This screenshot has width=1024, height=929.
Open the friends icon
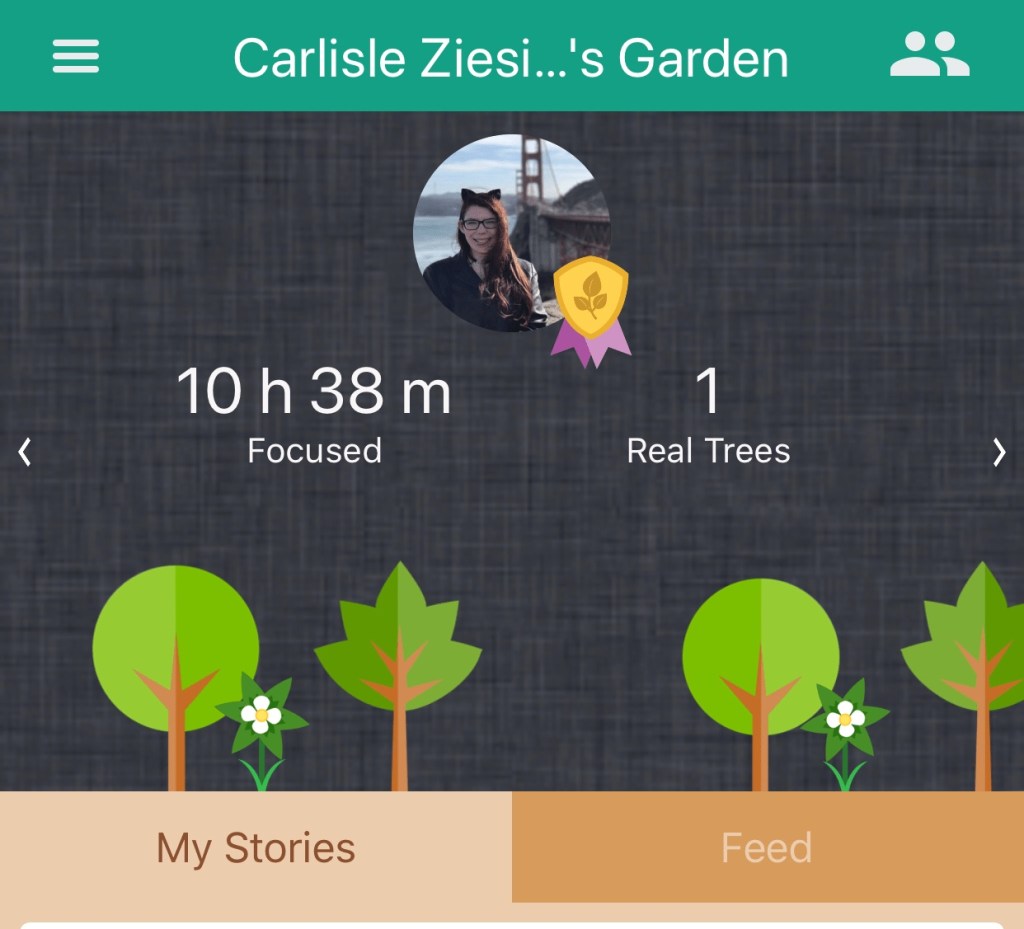[x=929, y=55]
